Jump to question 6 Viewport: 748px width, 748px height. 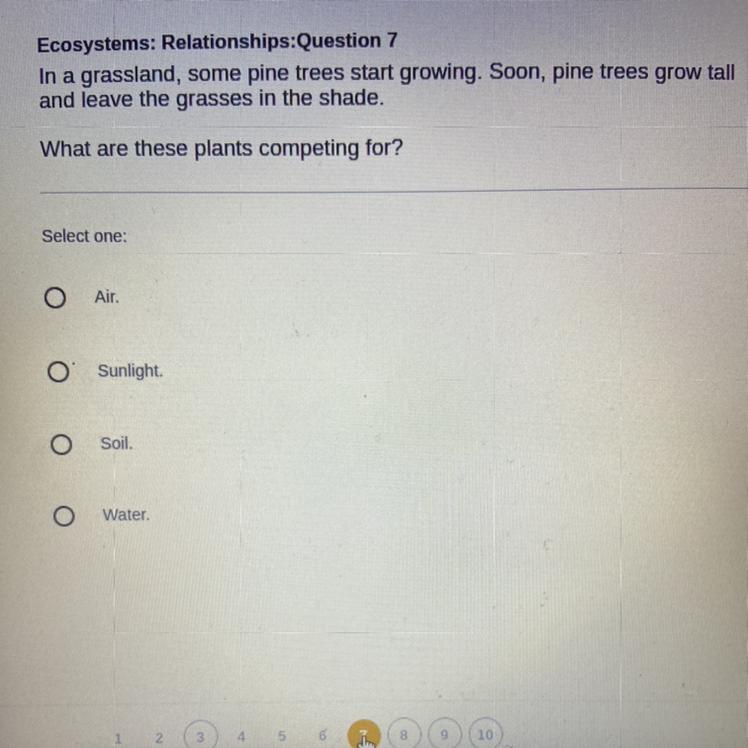coord(322,735)
